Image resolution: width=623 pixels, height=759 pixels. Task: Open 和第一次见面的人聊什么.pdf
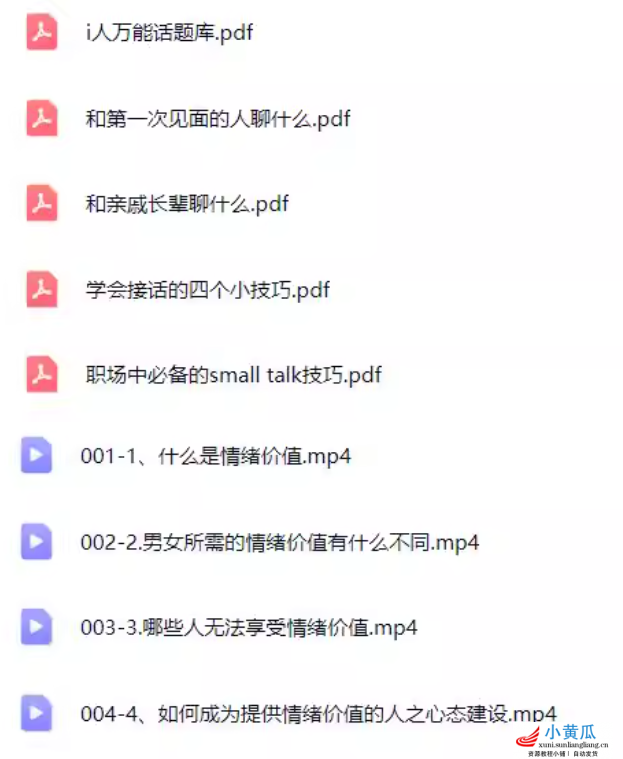[217, 119]
